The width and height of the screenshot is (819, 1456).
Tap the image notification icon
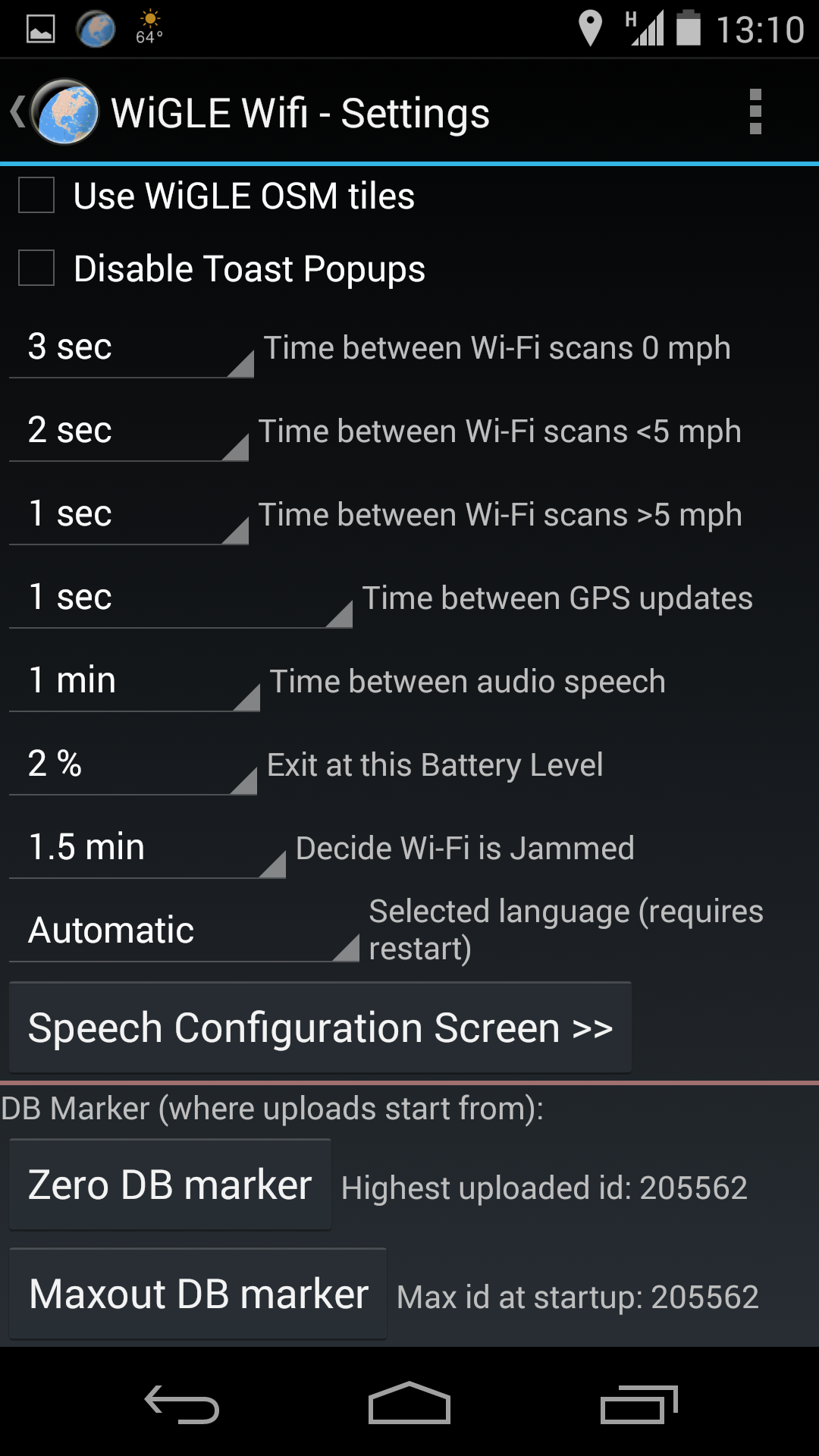tap(42, 29)
